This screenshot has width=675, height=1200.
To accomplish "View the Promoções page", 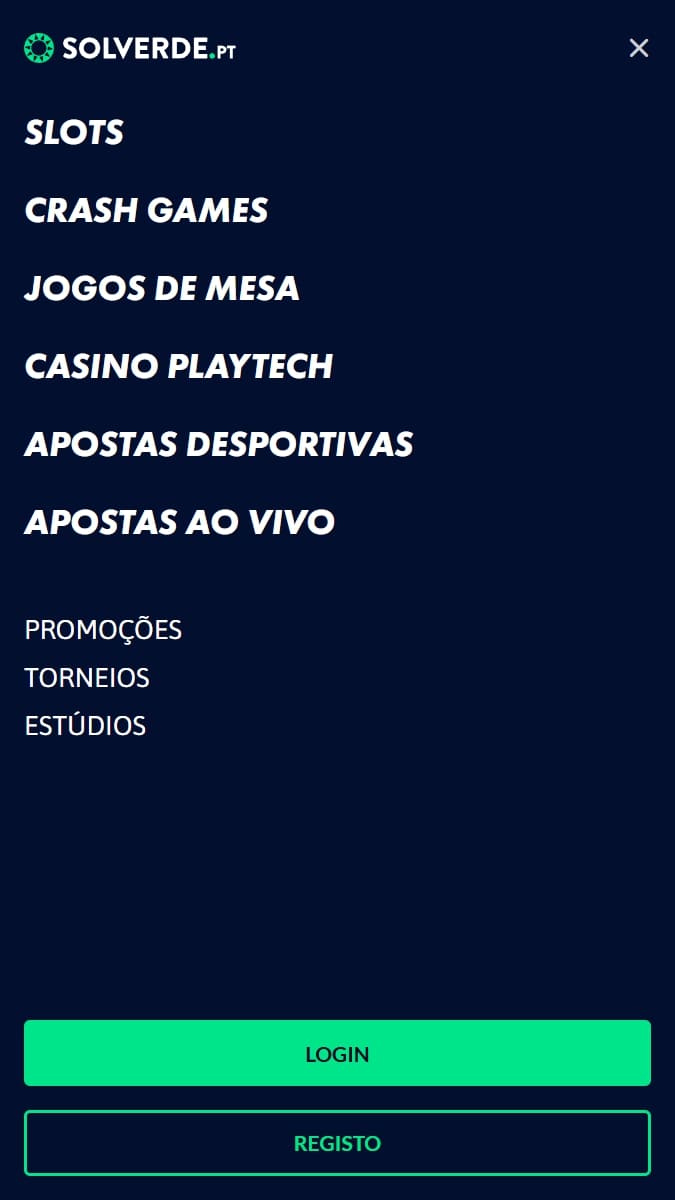I will 103,630.
